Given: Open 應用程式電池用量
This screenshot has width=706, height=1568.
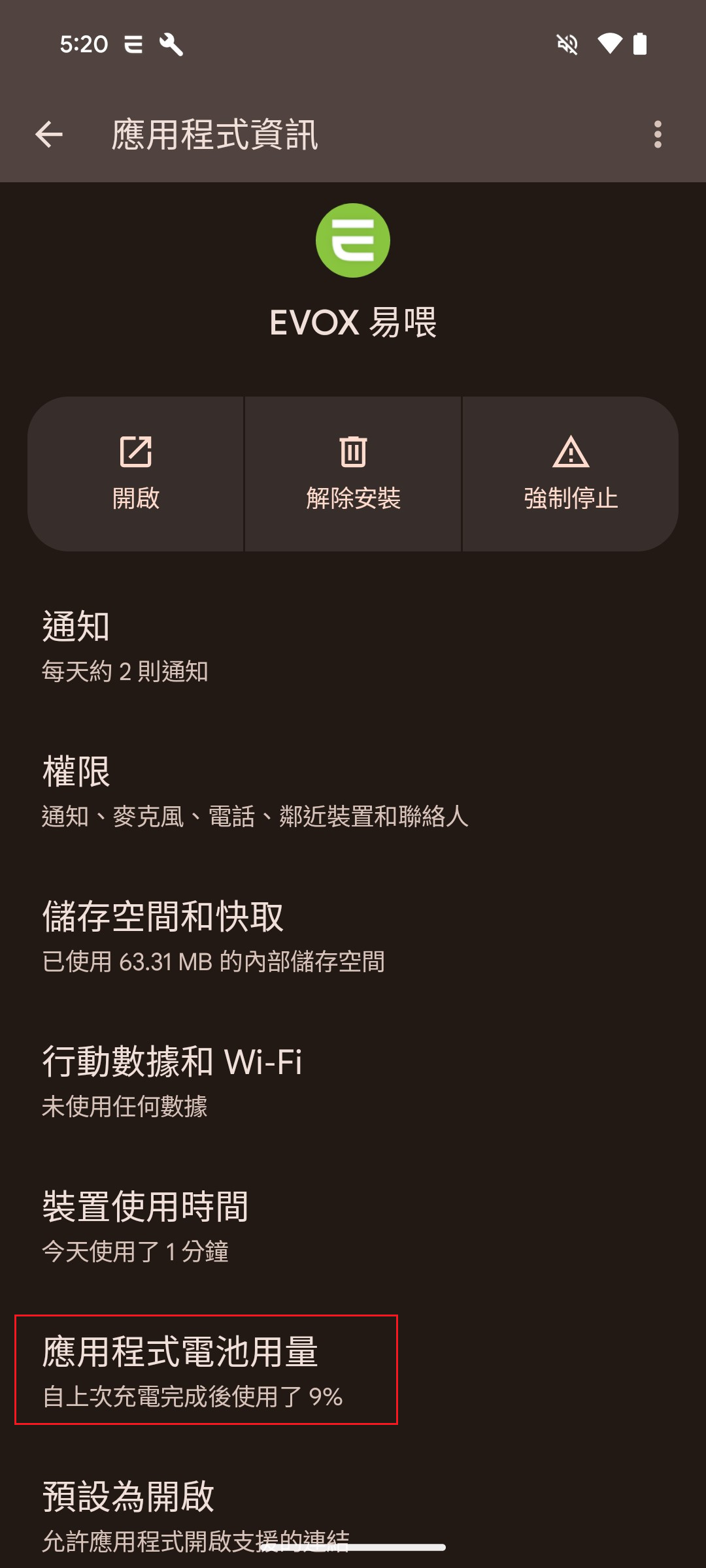Looking at the screenshot, I should pos(353,1371).
